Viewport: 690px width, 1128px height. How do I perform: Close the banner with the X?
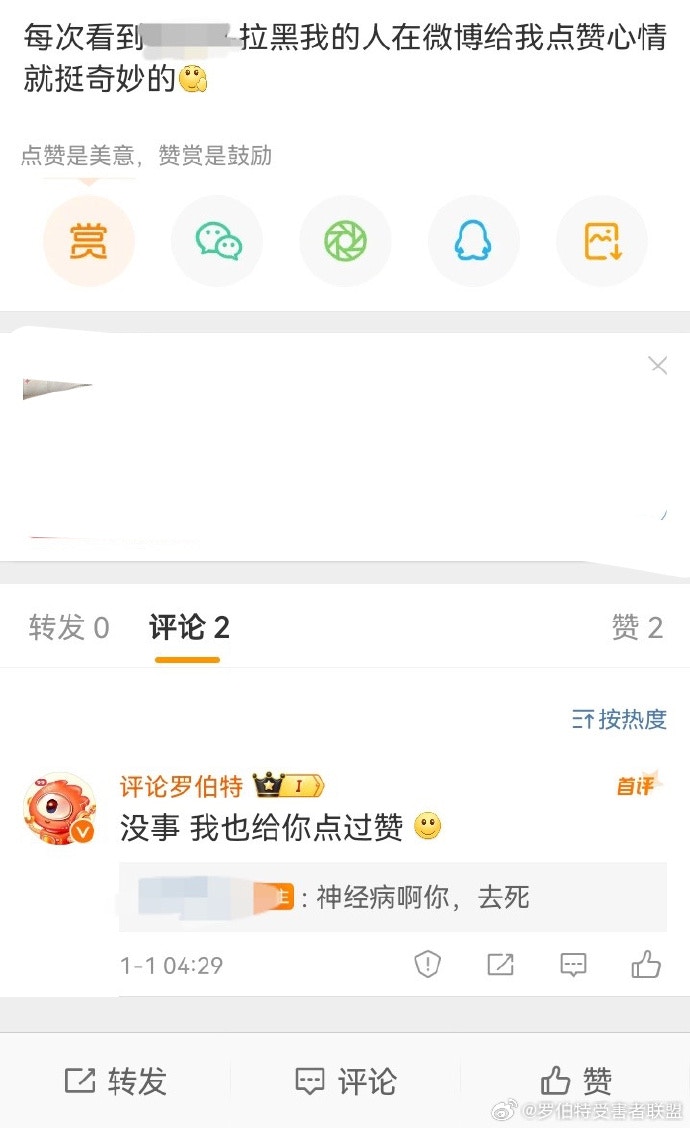658,365
